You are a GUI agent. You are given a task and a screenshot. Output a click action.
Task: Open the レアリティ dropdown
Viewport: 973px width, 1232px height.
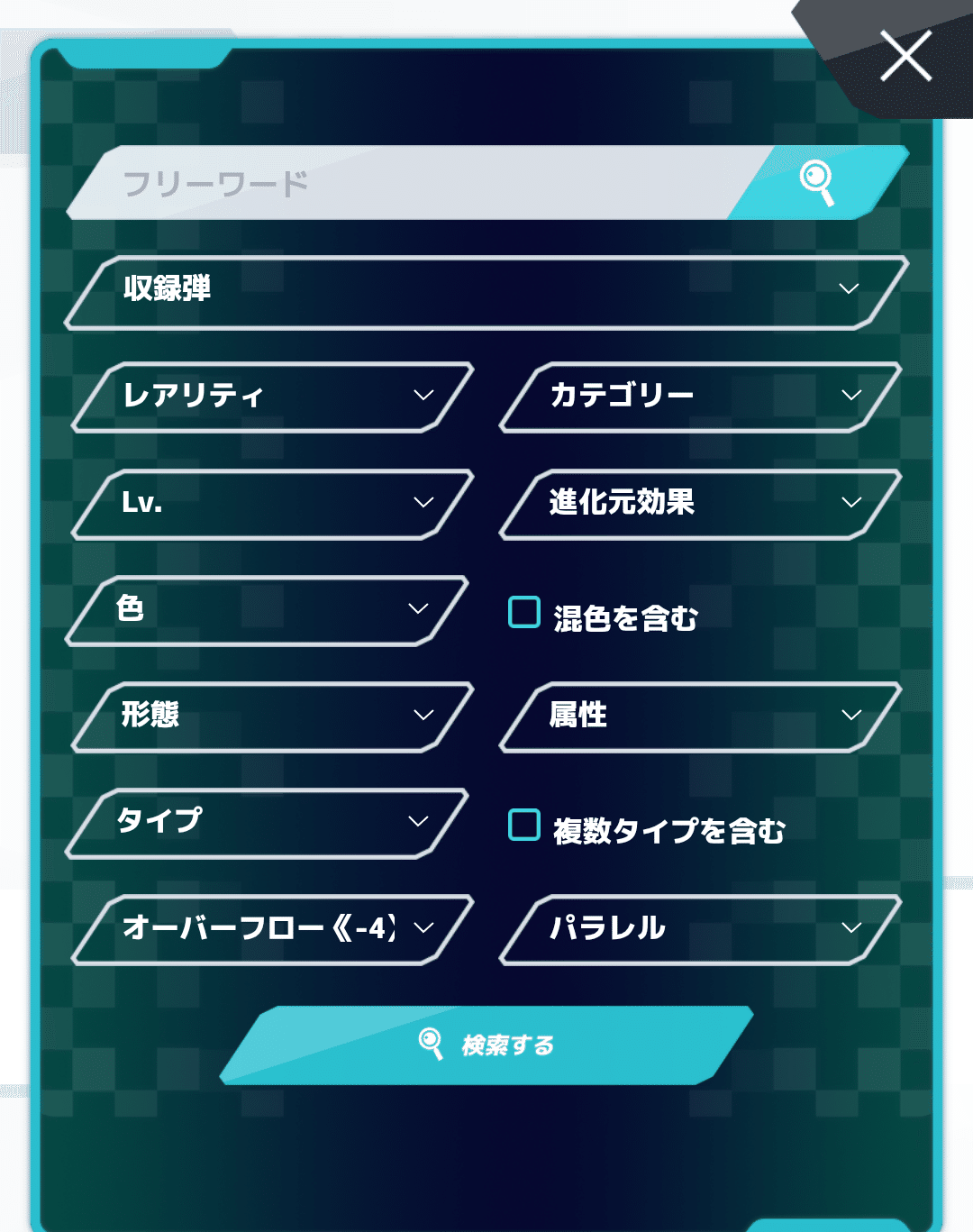pos(273,397)
